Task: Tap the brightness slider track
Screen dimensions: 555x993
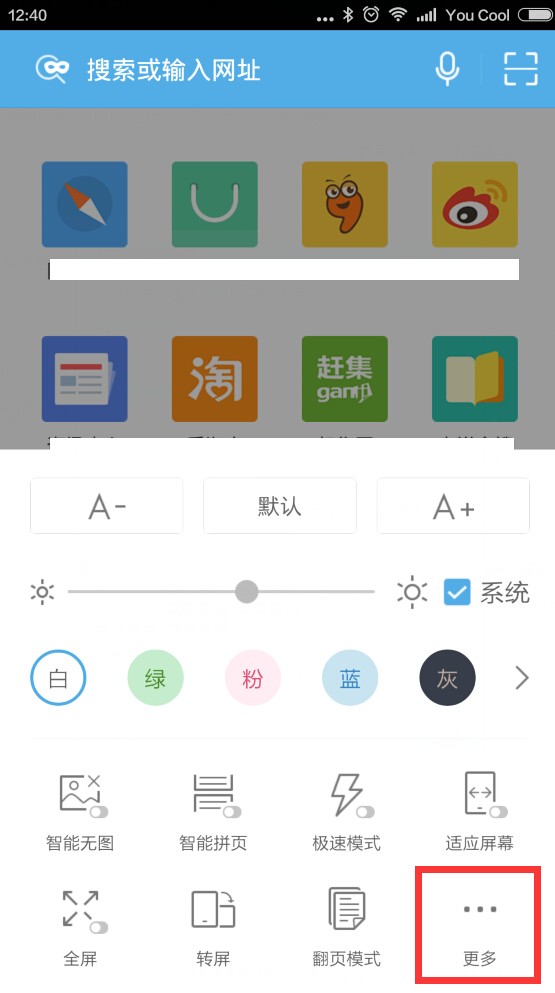Action: click(x=221, y=592)
